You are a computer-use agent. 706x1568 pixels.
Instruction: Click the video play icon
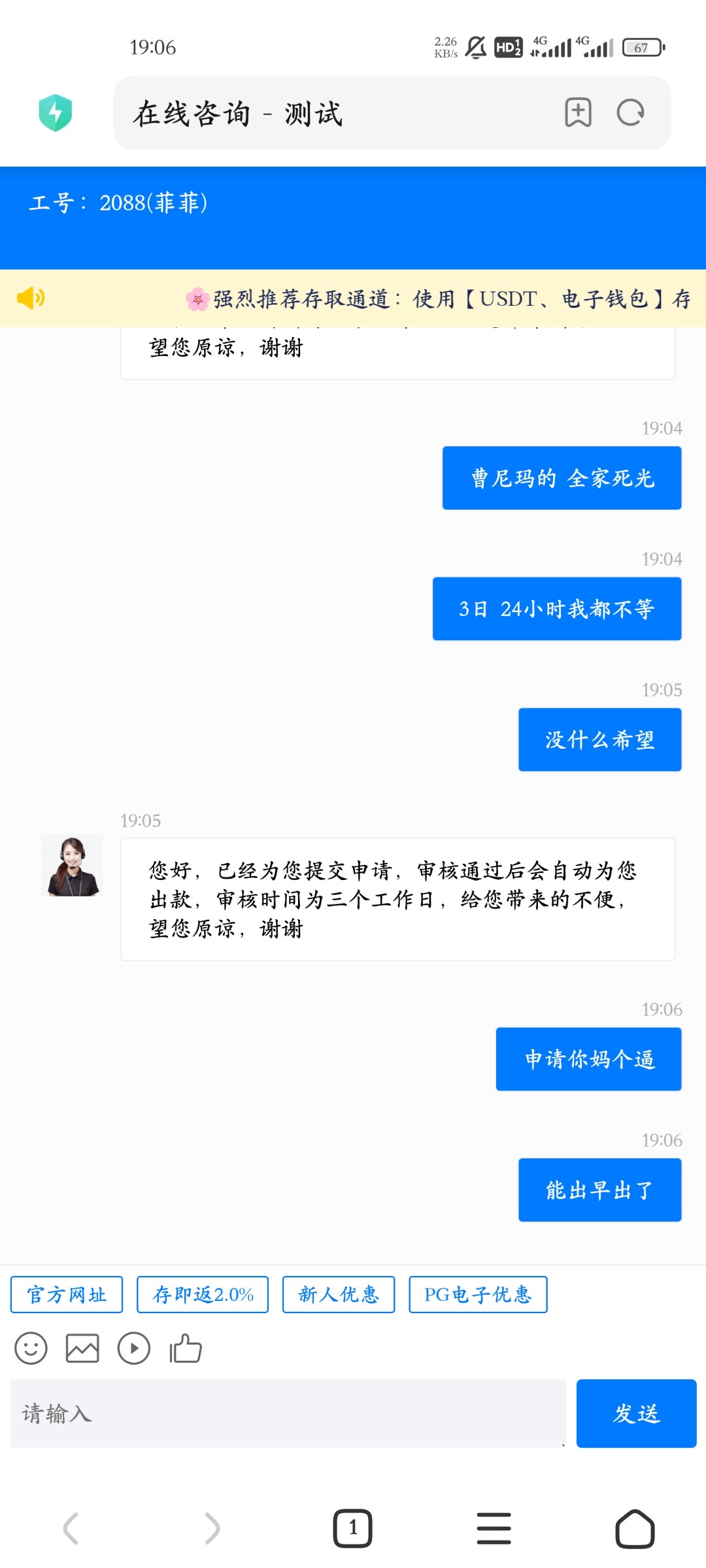(134, 1347)
